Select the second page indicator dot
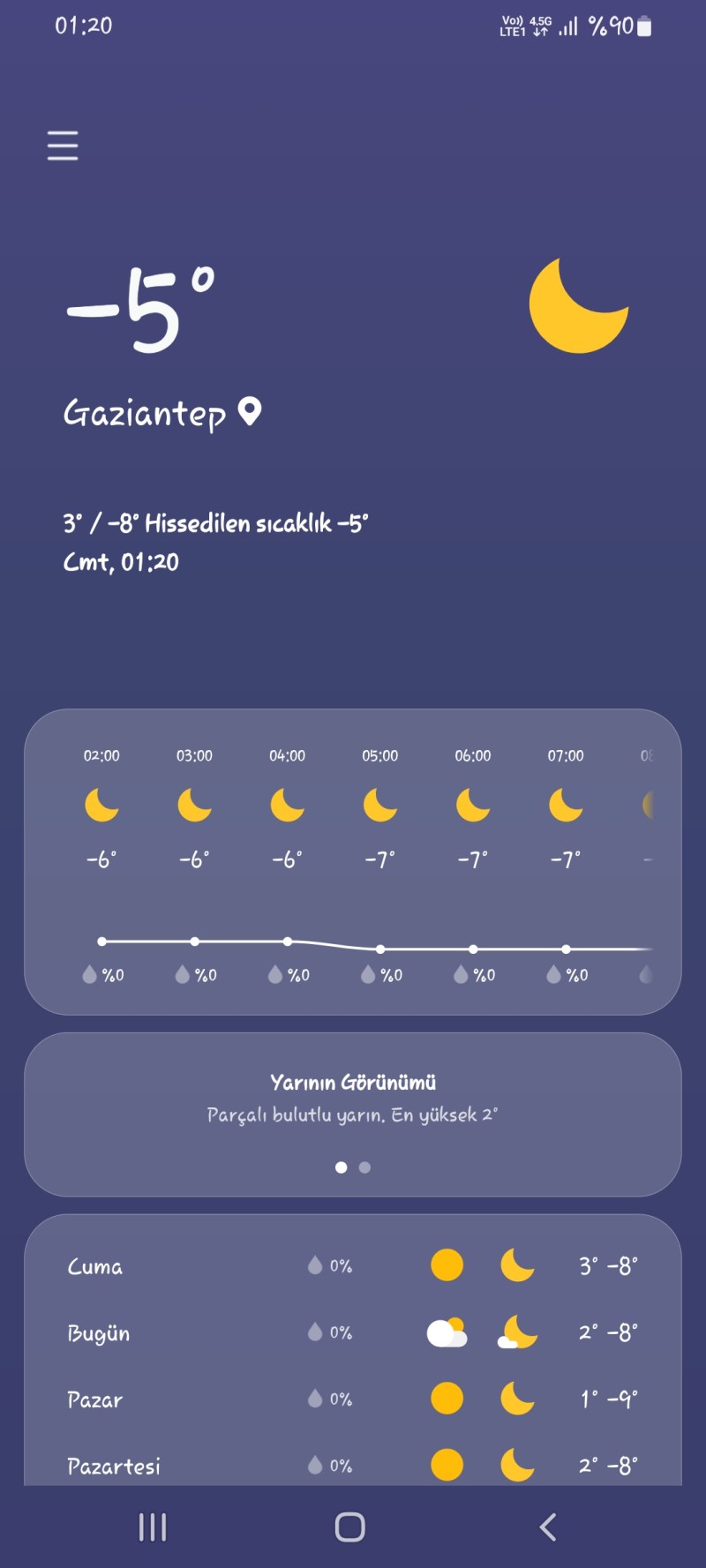 coord(364,1167)
